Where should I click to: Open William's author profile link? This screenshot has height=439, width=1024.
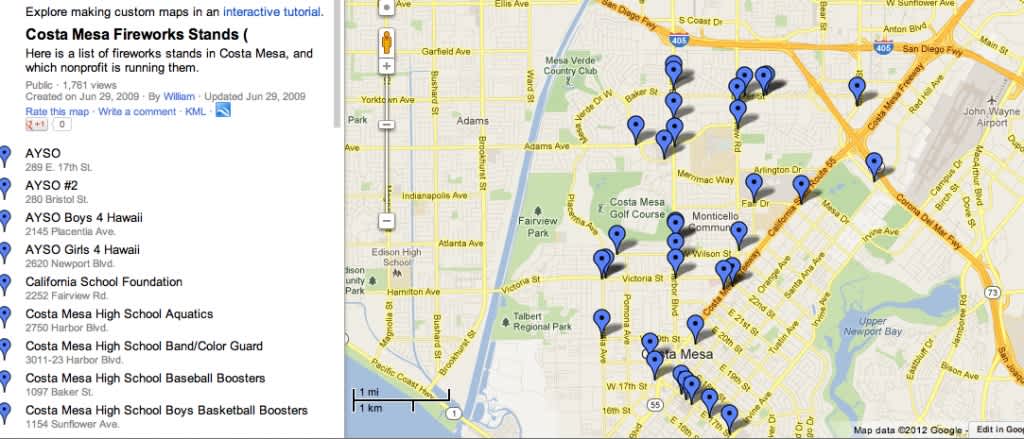pos(179,97)
